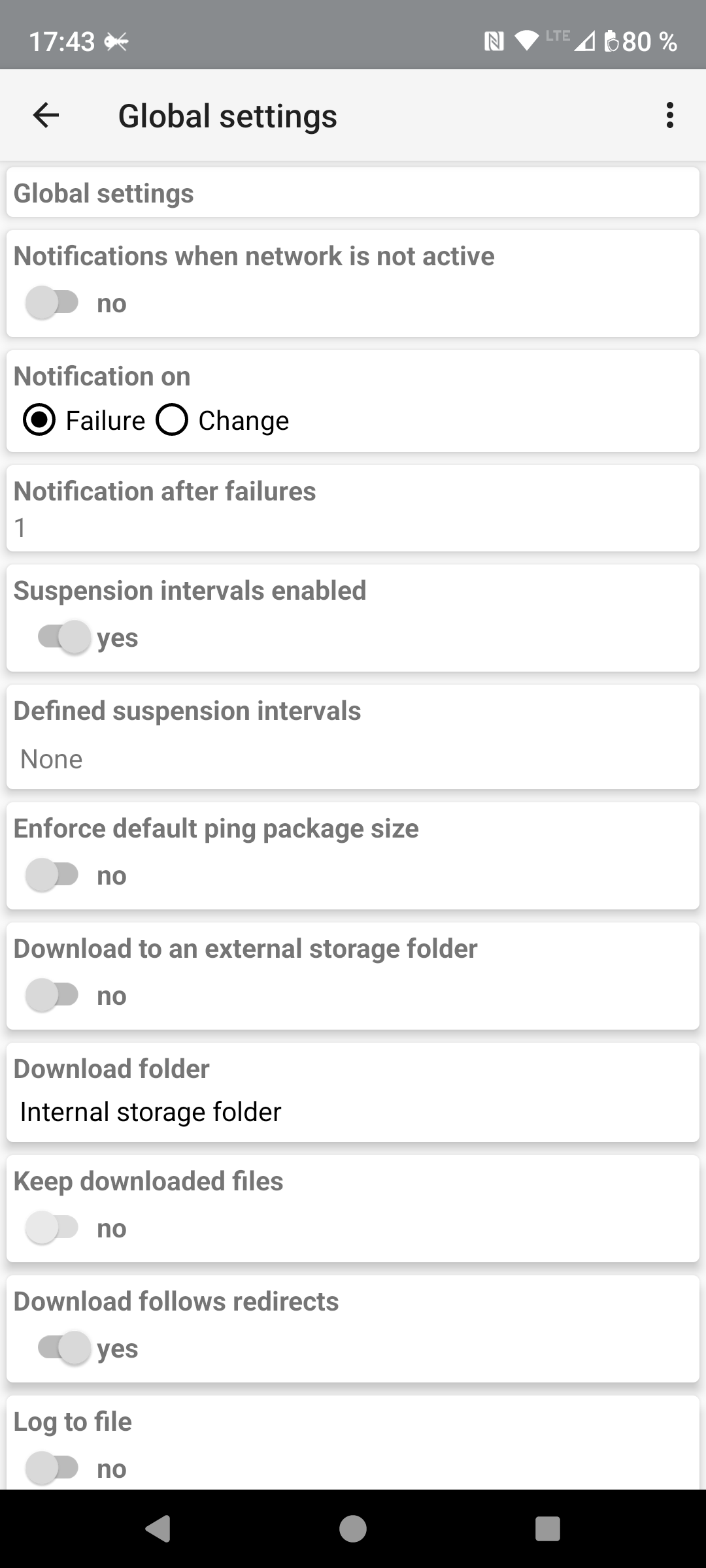Image resolution: width=706 pixels, height=1568 pixels.
Task: Open the three-dot overflow menu
Action: click(x=669, y=116)
